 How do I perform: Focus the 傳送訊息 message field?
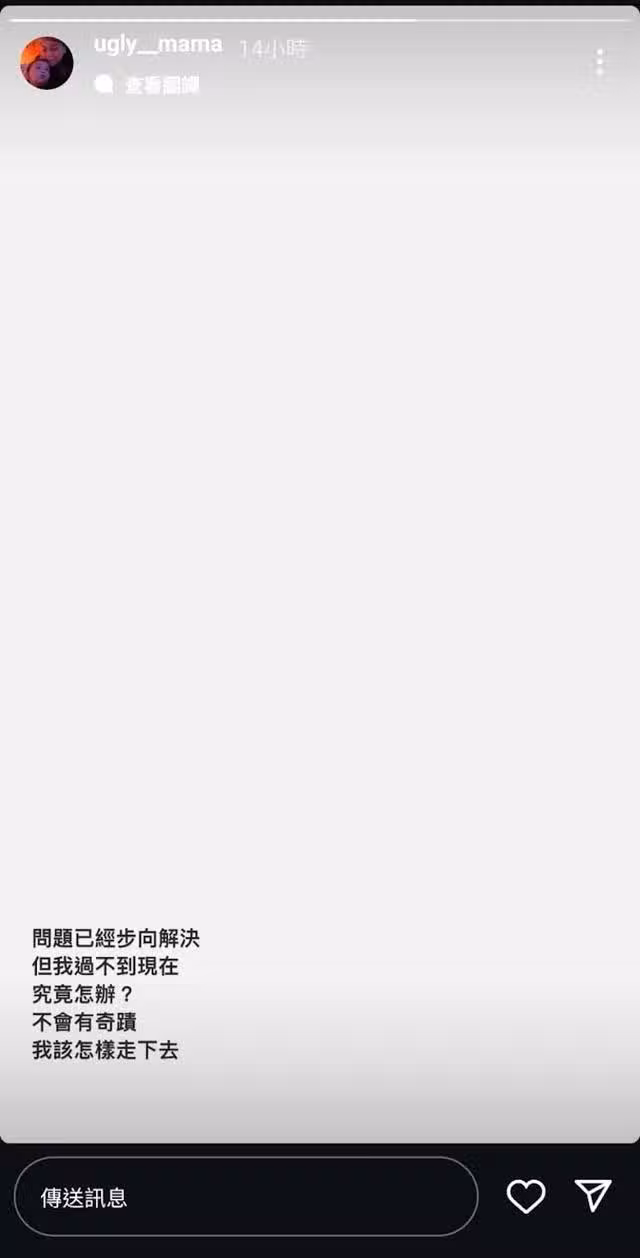[x=245, y=1197]
